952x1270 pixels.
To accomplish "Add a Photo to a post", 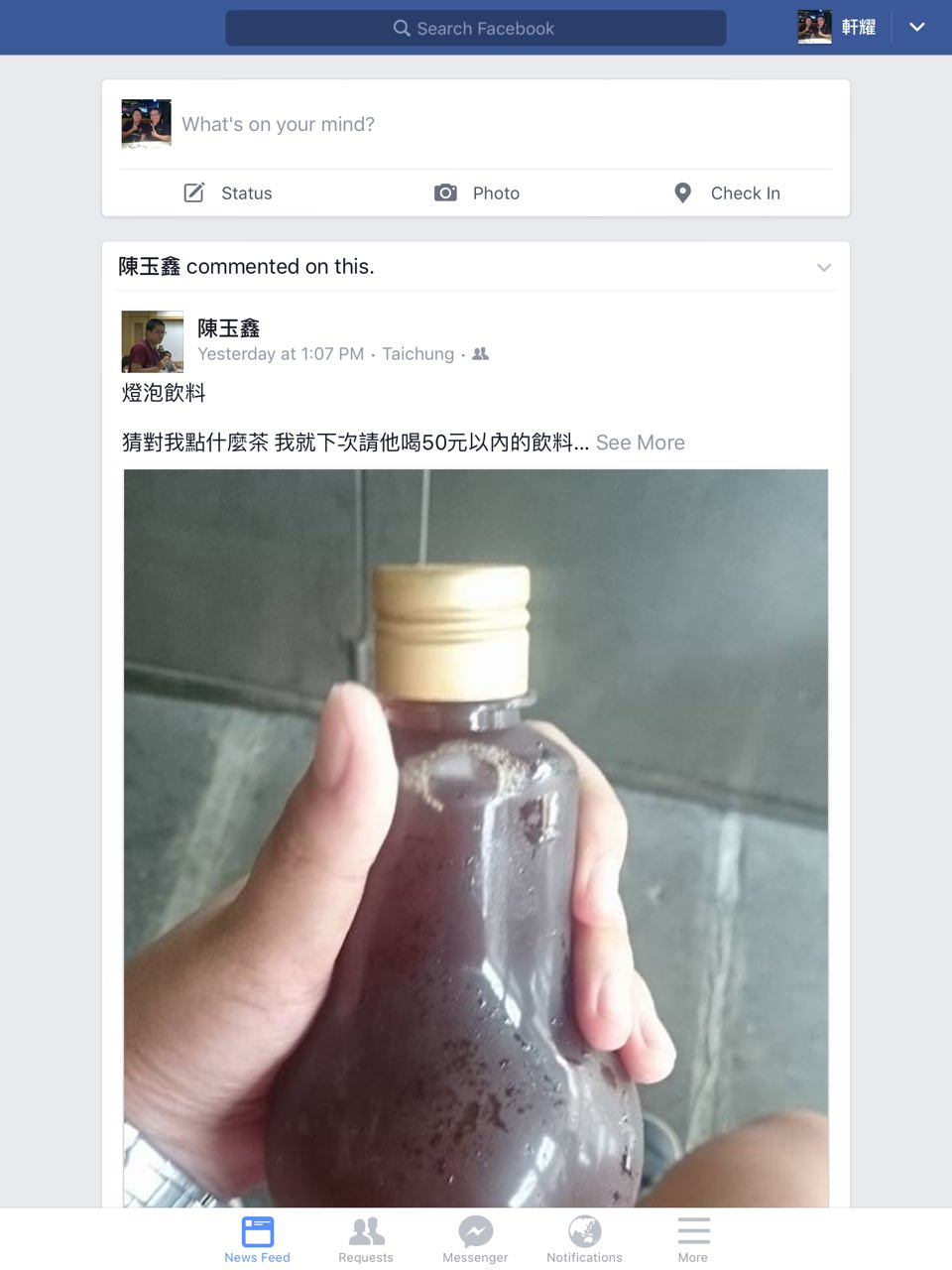I will coord(477,192).
